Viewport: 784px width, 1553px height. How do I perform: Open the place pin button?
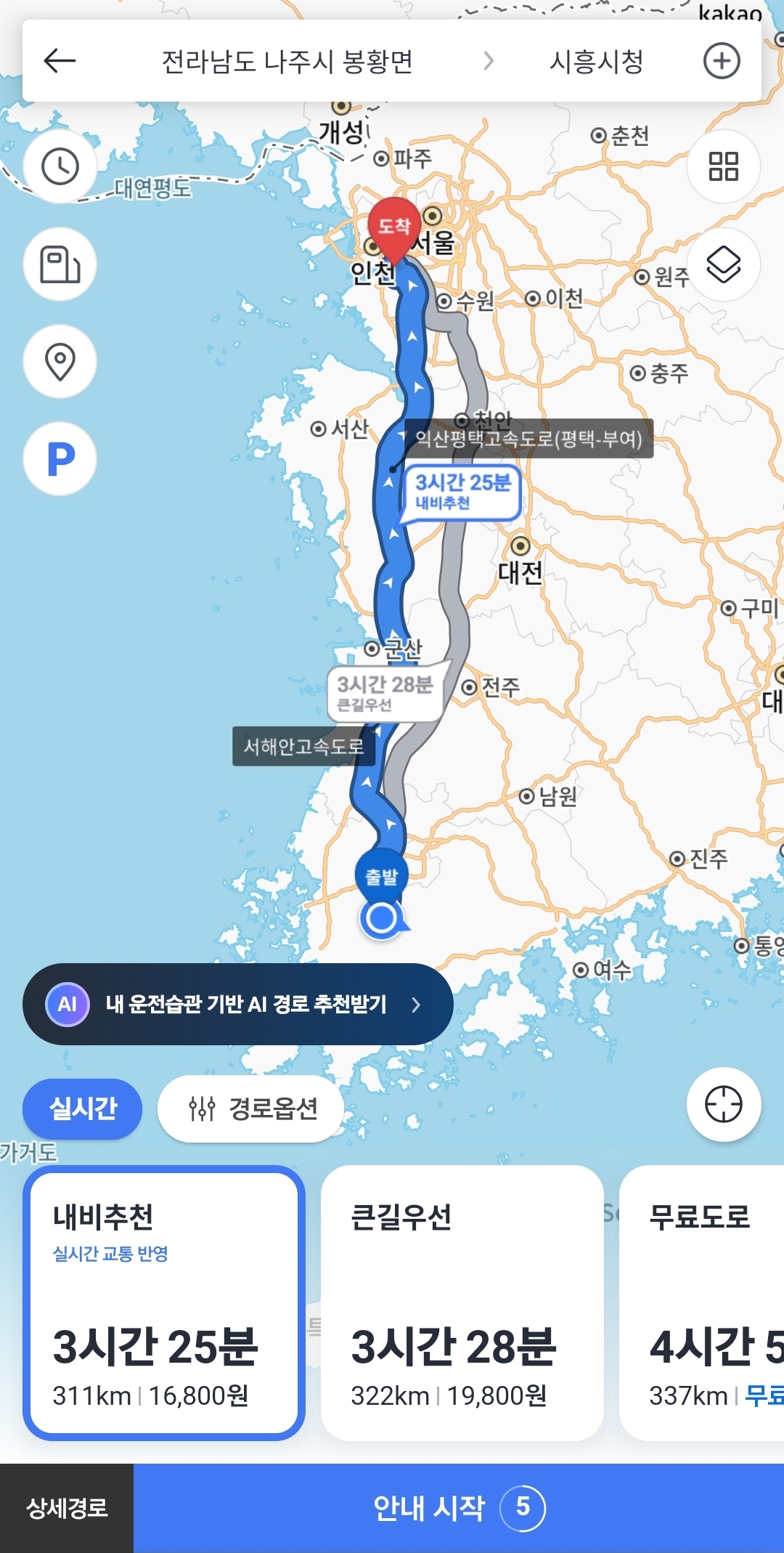pos(60,361)
